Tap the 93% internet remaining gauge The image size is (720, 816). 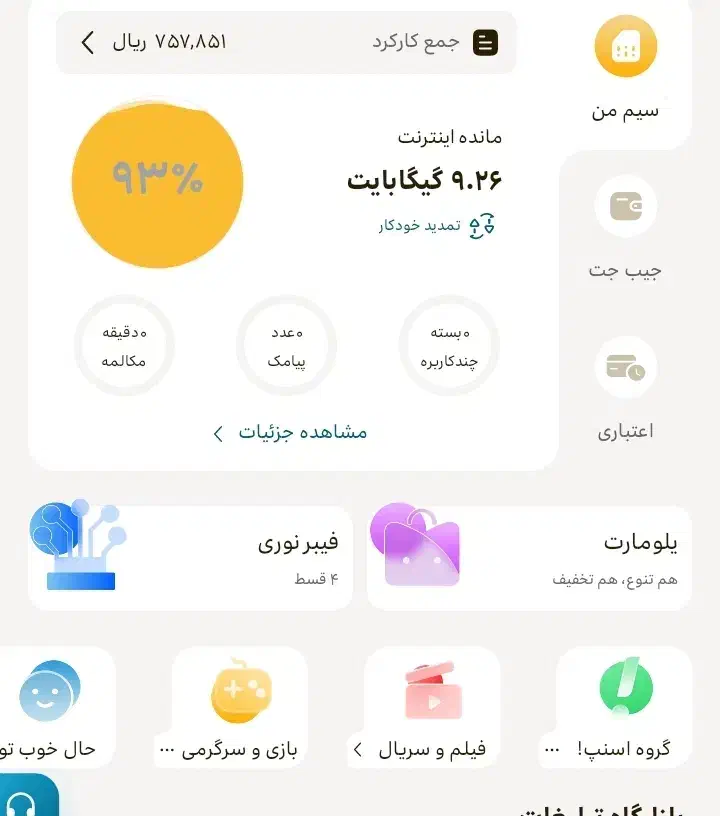(x=158, y=182)
